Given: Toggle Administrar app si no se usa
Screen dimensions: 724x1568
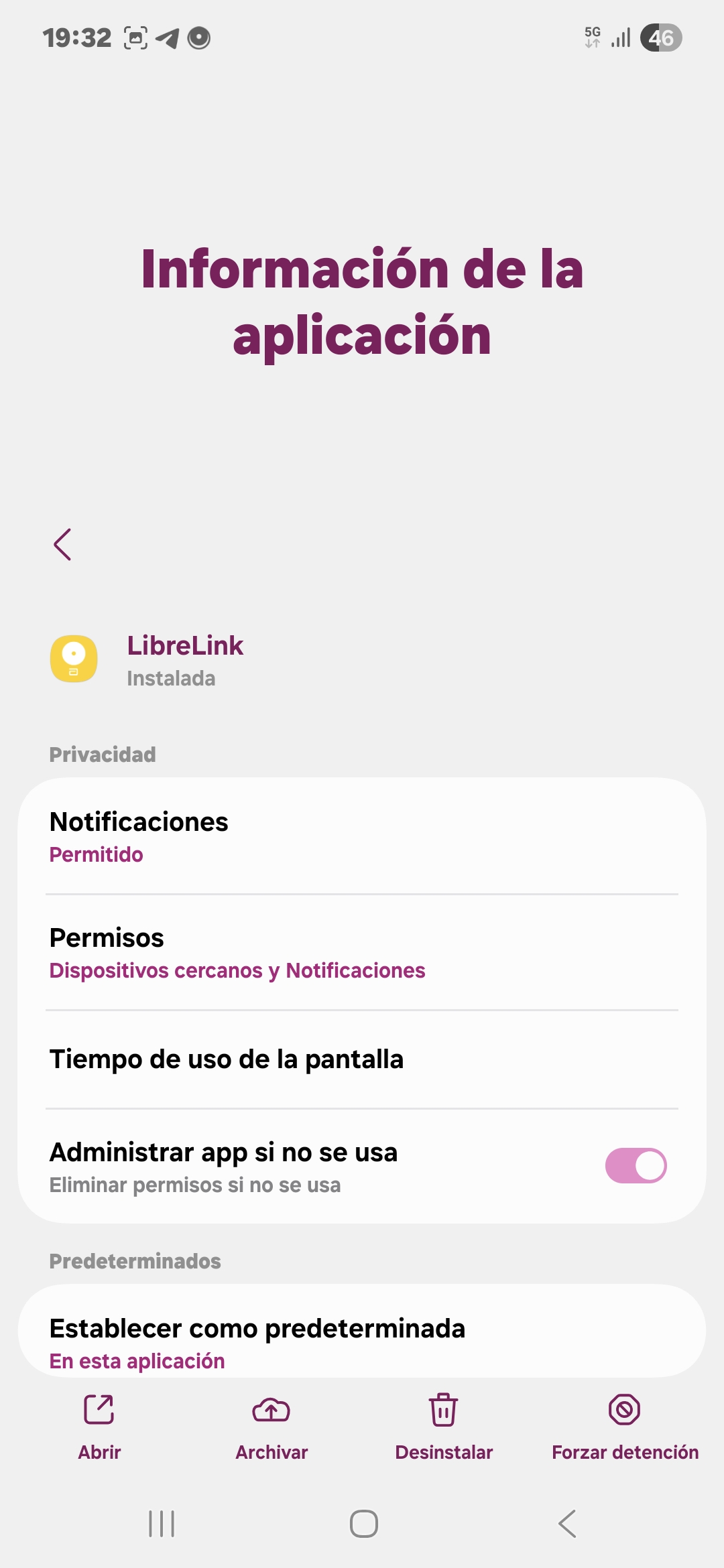Looking at the screenshot, I should (635, 1166).
